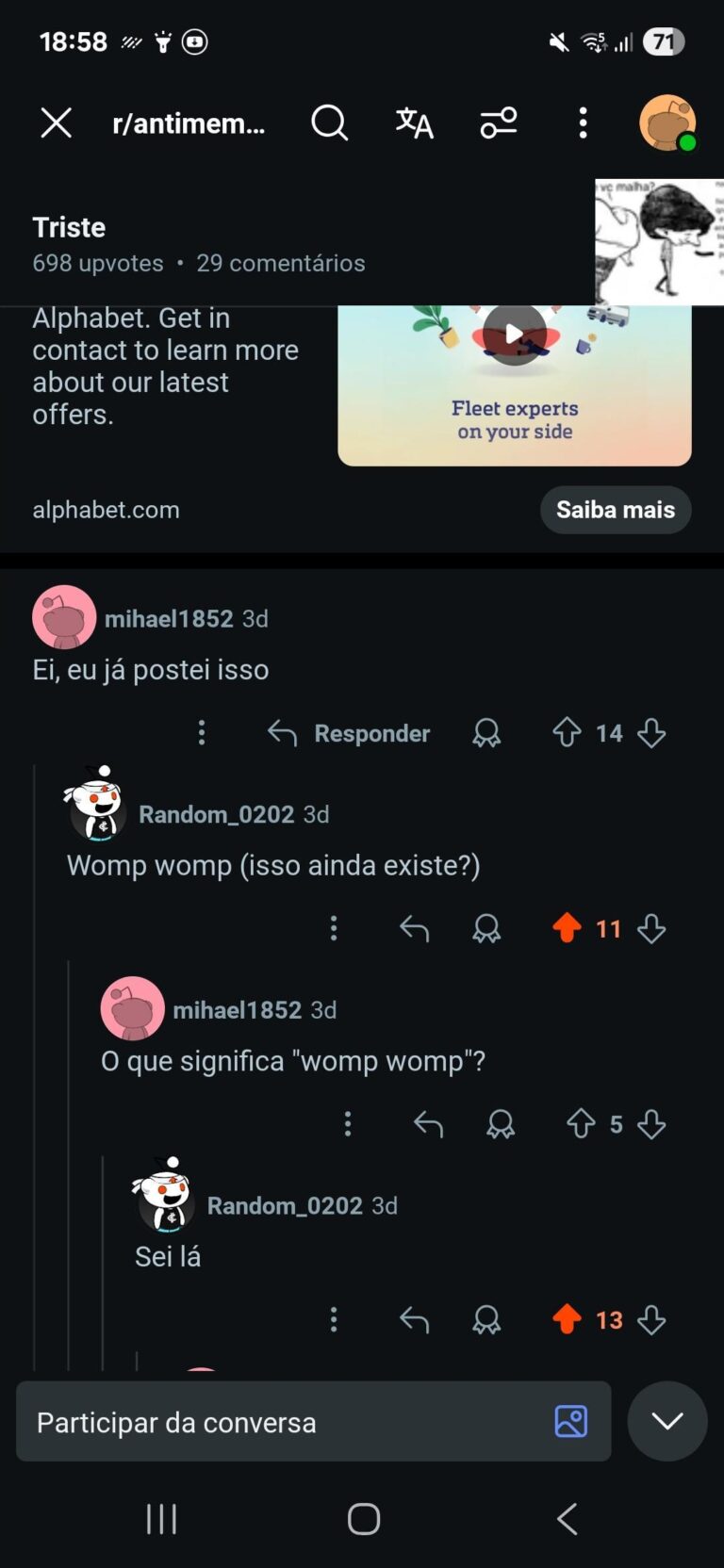Tap the translate icon in top bar
Image resolution: width=724 pixels, height=1568 pixels.
click(414, 123)
